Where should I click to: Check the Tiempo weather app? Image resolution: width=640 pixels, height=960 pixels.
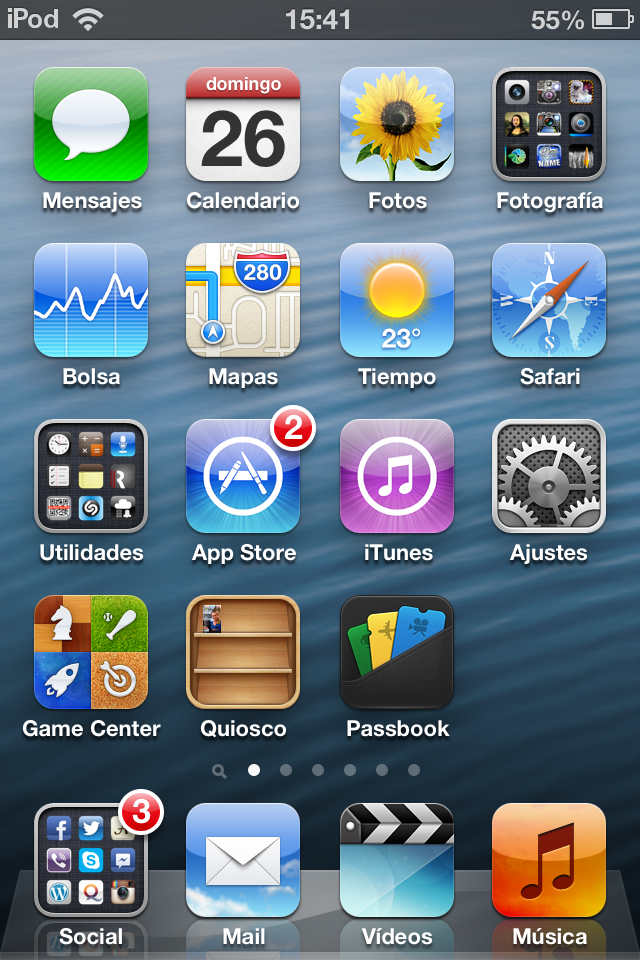(x=397, y=300)
